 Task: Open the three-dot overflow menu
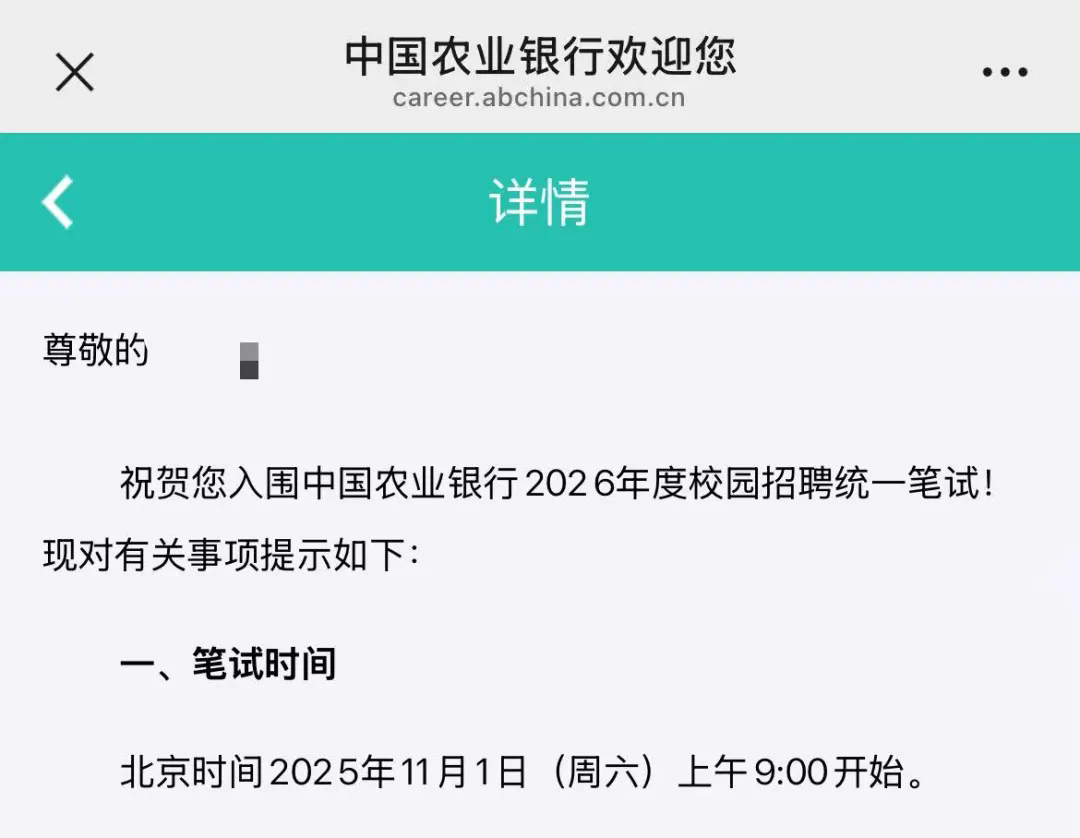(1004, 72)
